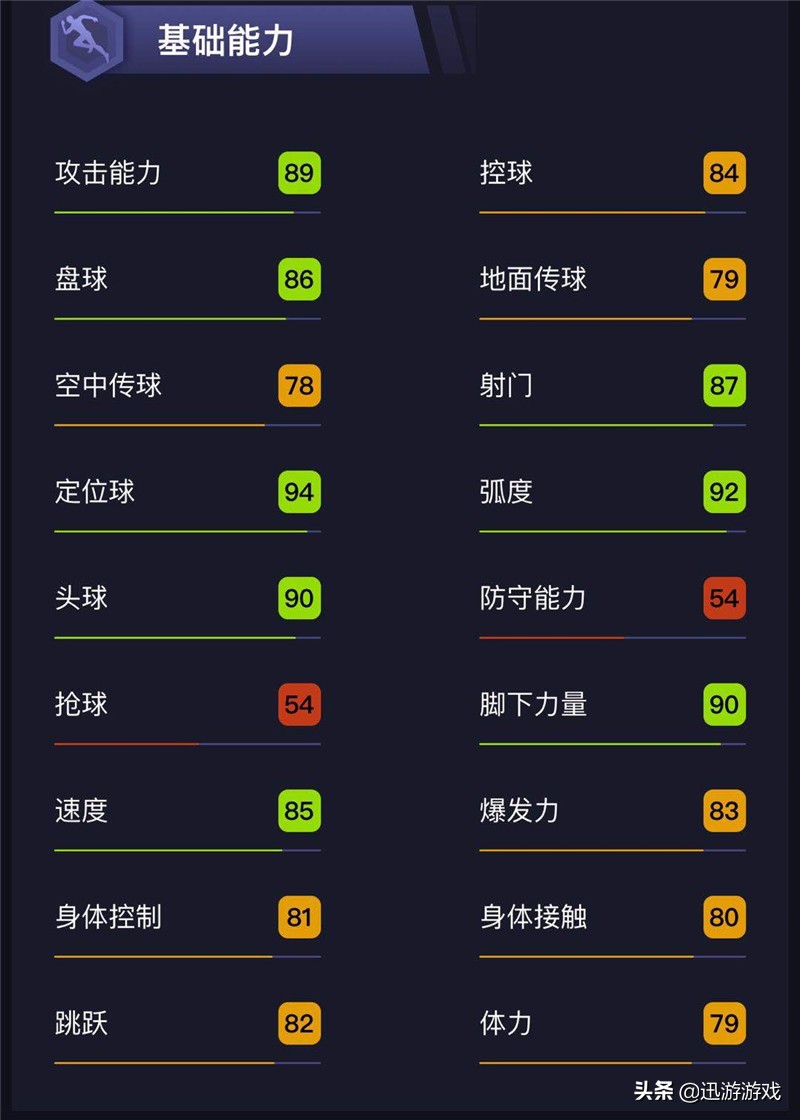800x1120 pixels.
Task: Click the 90 badge for 脚下力量
Action: pos(724,705)
